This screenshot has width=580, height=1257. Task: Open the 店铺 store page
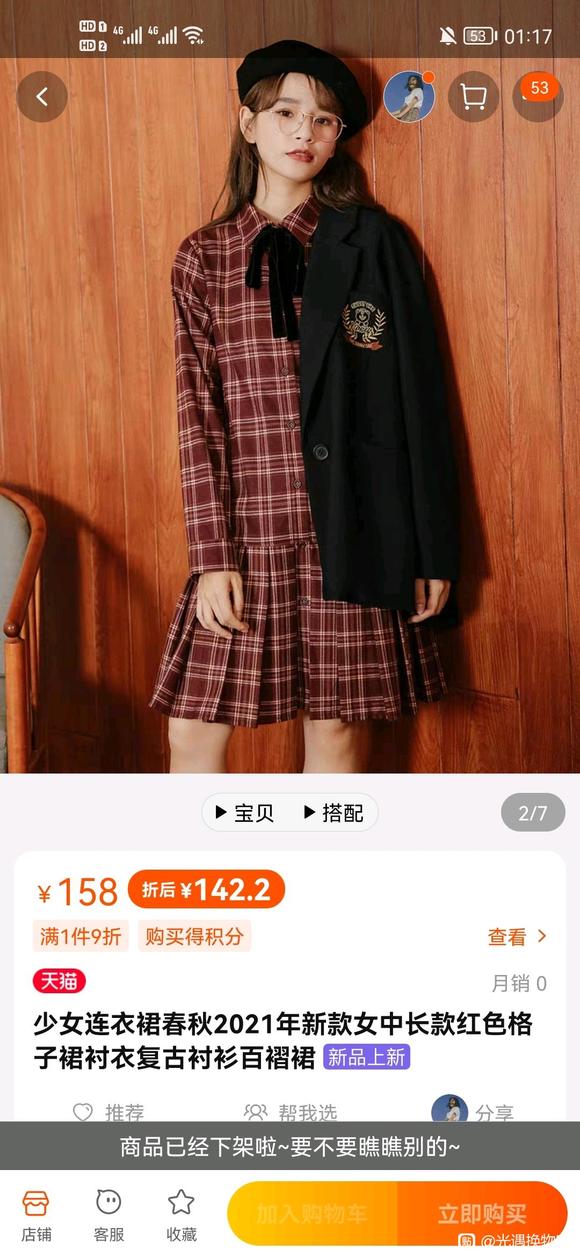(x=36, y=1215)
